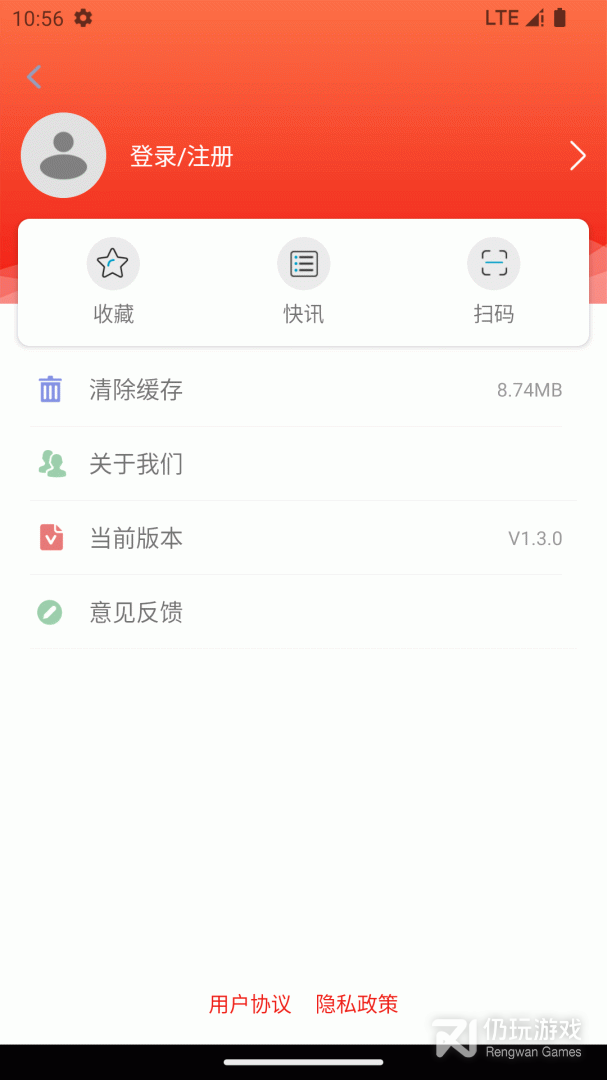Open 登录/注册 to sign in

(x=182, y=156)
